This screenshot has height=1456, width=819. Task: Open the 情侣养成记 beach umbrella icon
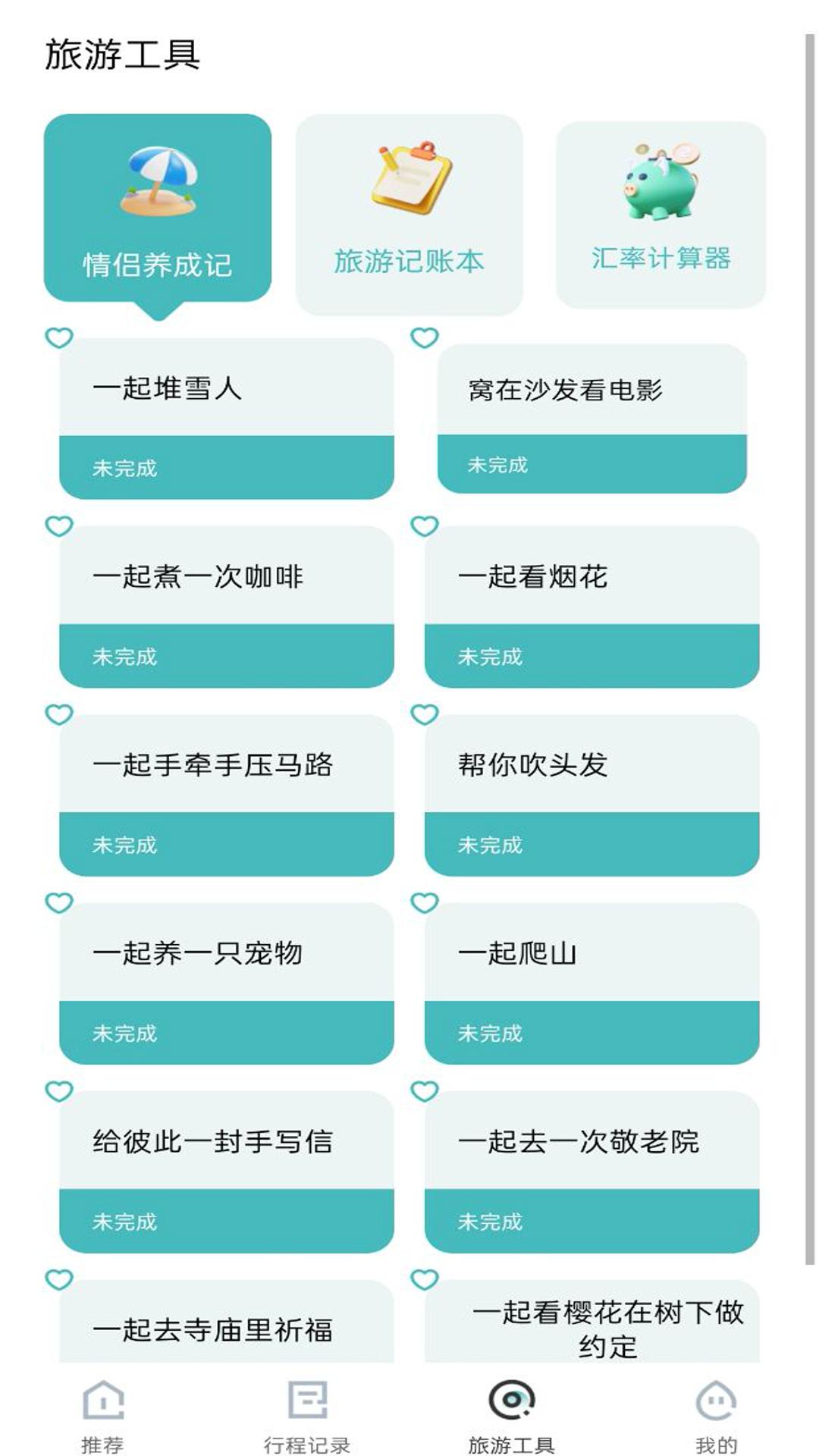click(x=158, y=182)
